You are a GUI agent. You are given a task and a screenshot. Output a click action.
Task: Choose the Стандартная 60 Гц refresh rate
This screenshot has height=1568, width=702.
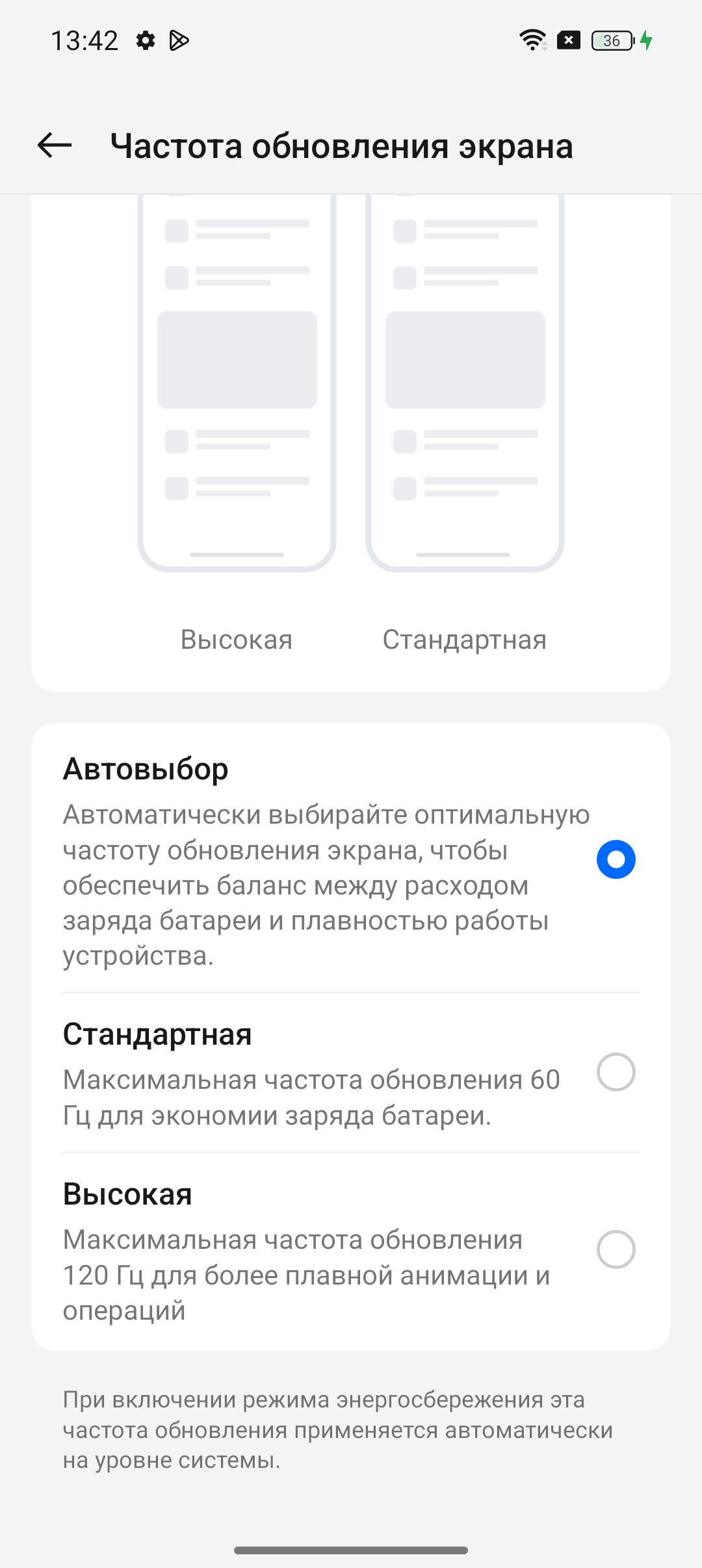(x=616, y=1072)
